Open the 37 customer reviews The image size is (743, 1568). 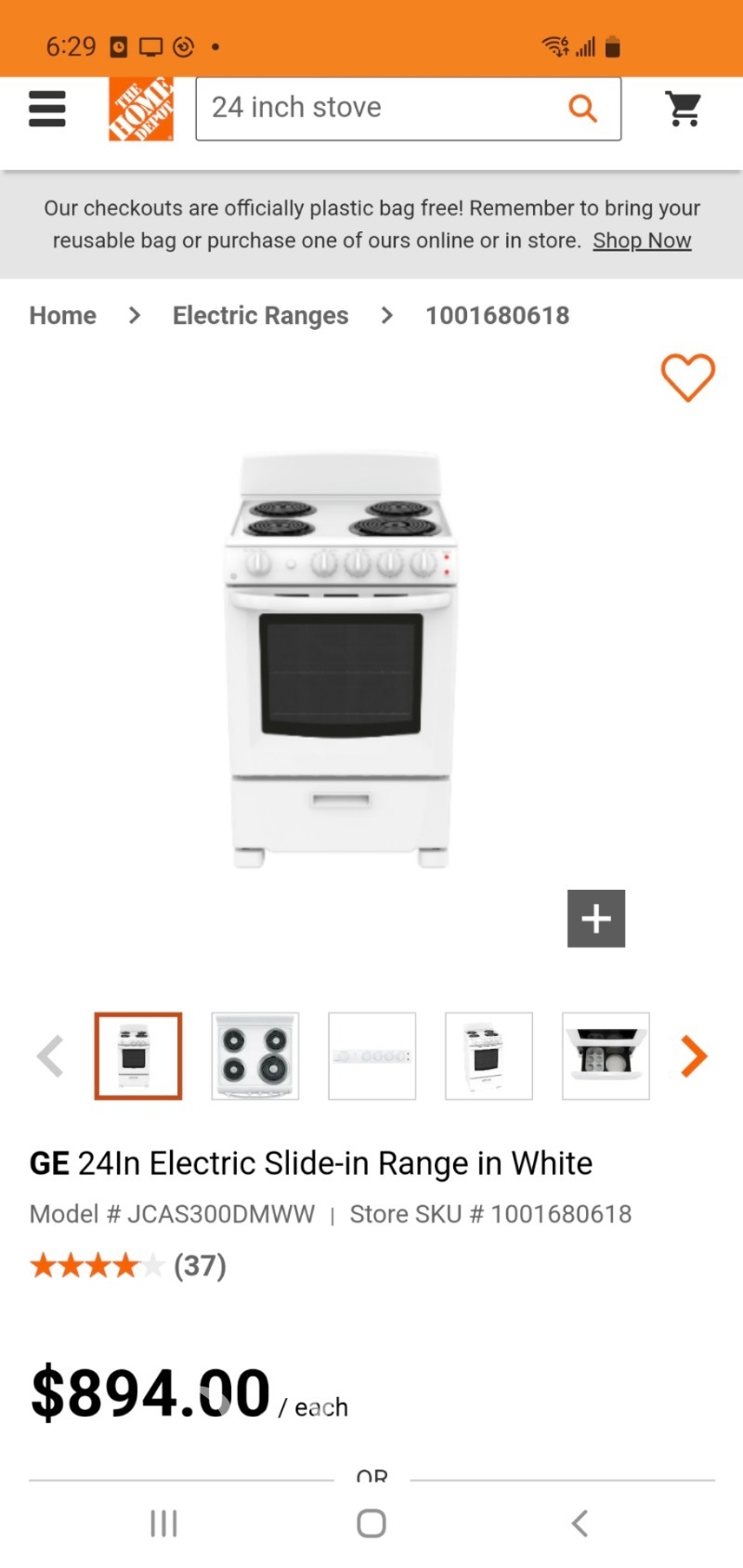[x=200, y=1265]
